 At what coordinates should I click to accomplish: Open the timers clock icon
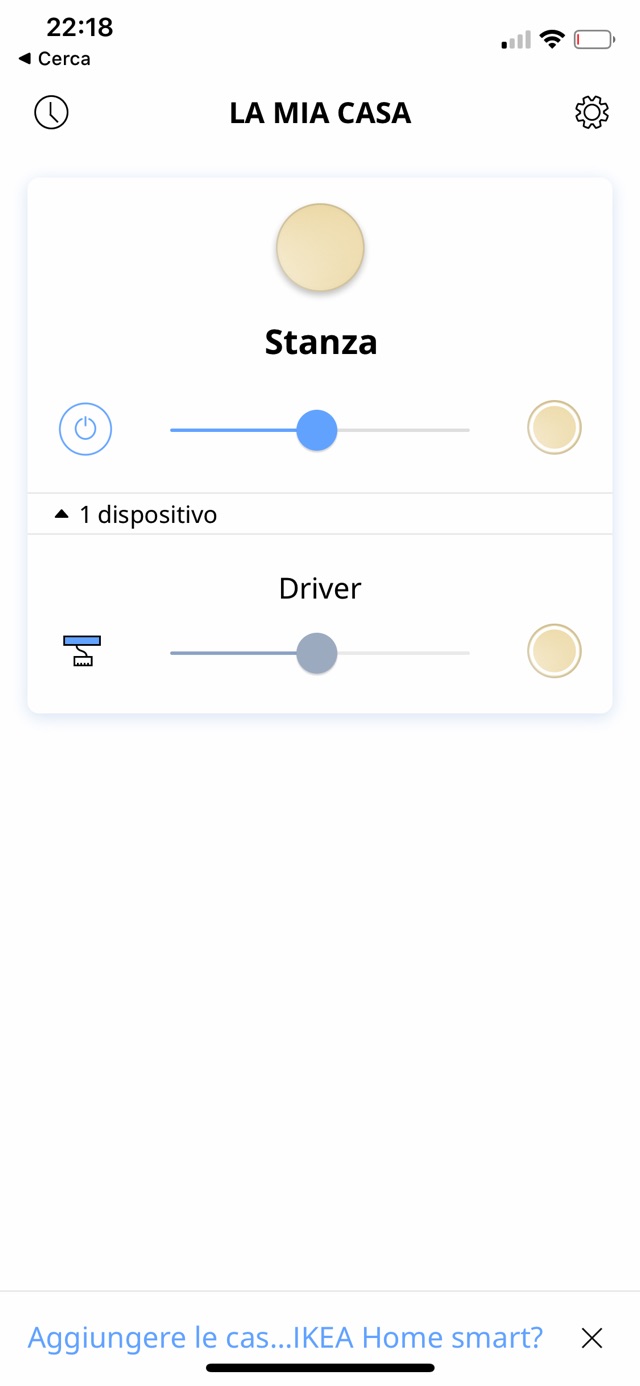pyautogui.click(x=51, y=112)
